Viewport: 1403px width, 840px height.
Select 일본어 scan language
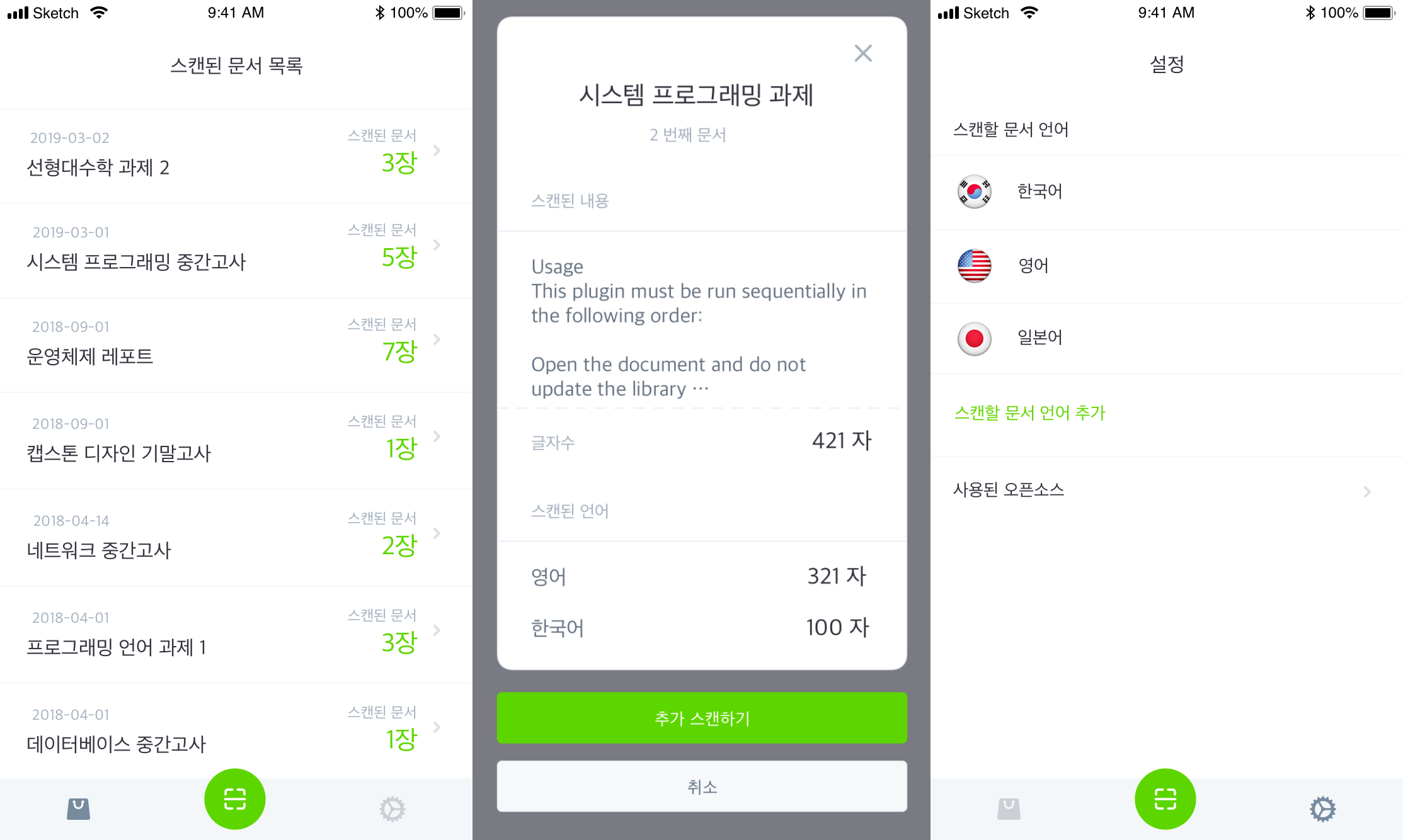coord(1039,338)
